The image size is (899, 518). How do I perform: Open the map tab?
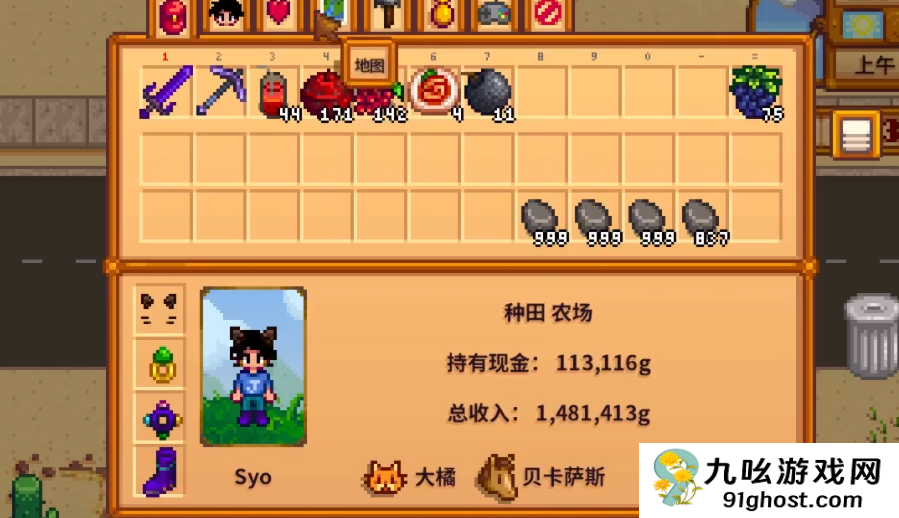tap(332, 16)
